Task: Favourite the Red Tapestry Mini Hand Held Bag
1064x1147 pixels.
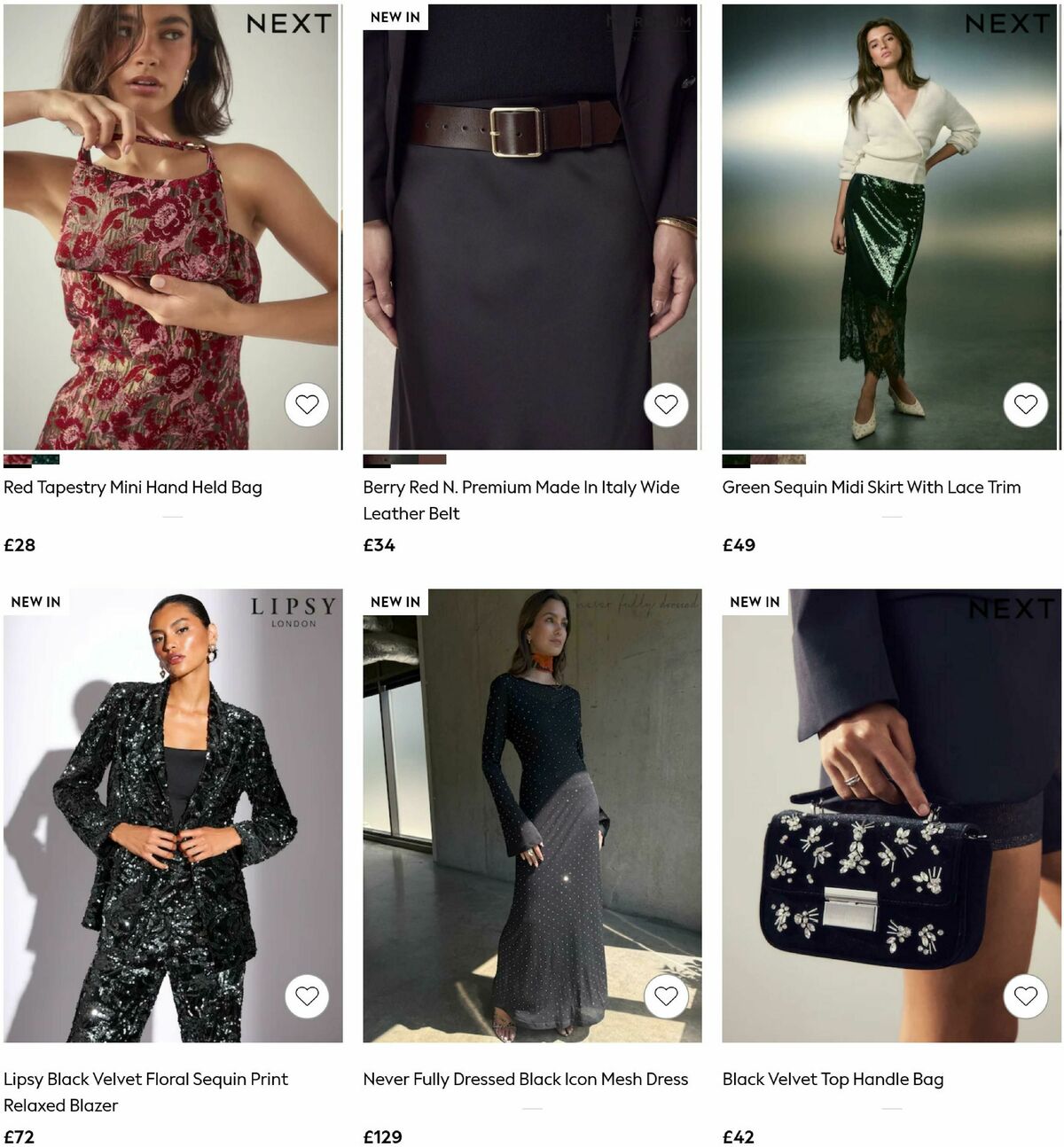Action: click(x=307, y=405)
